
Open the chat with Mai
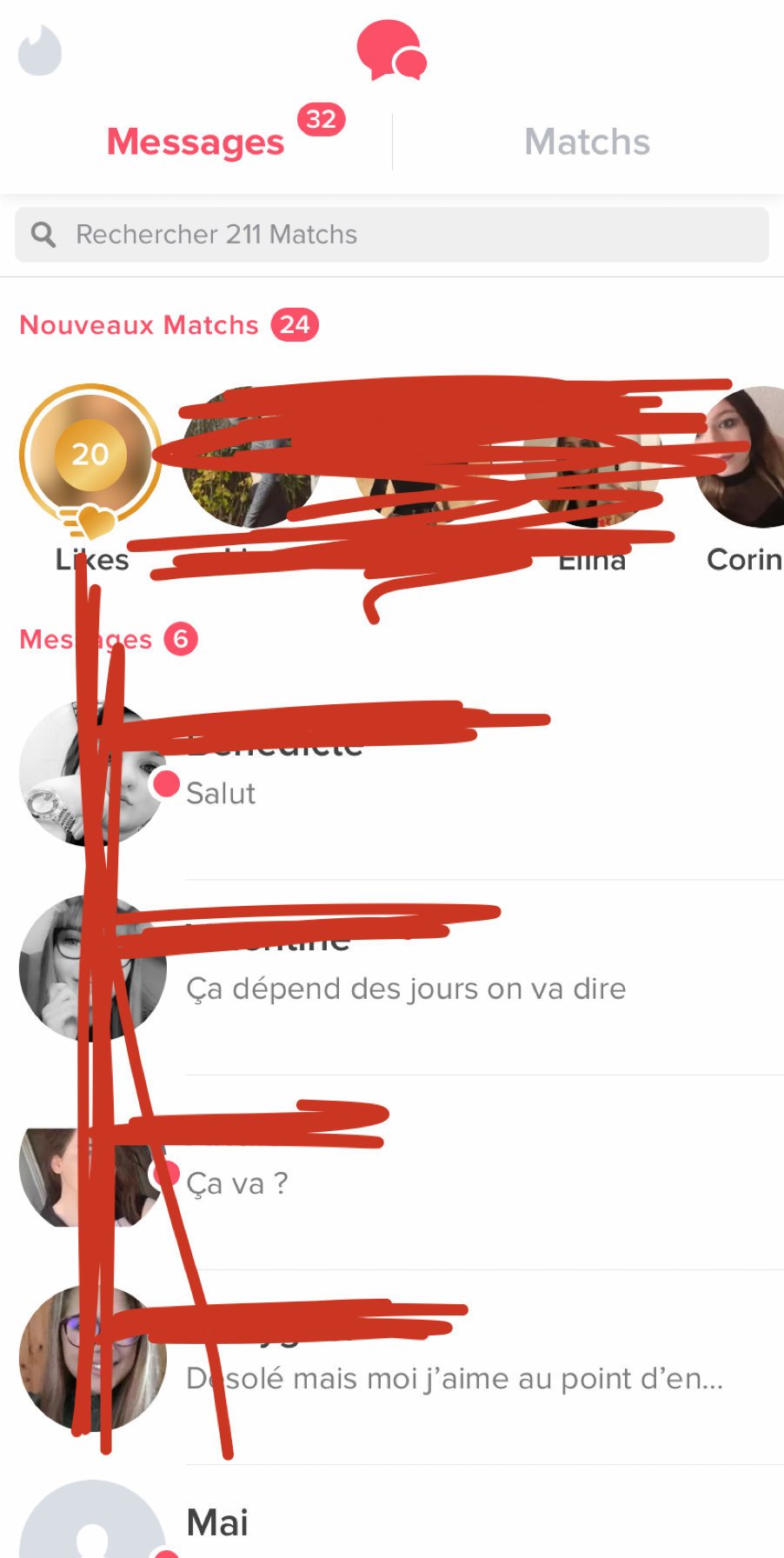(392, 1513)
